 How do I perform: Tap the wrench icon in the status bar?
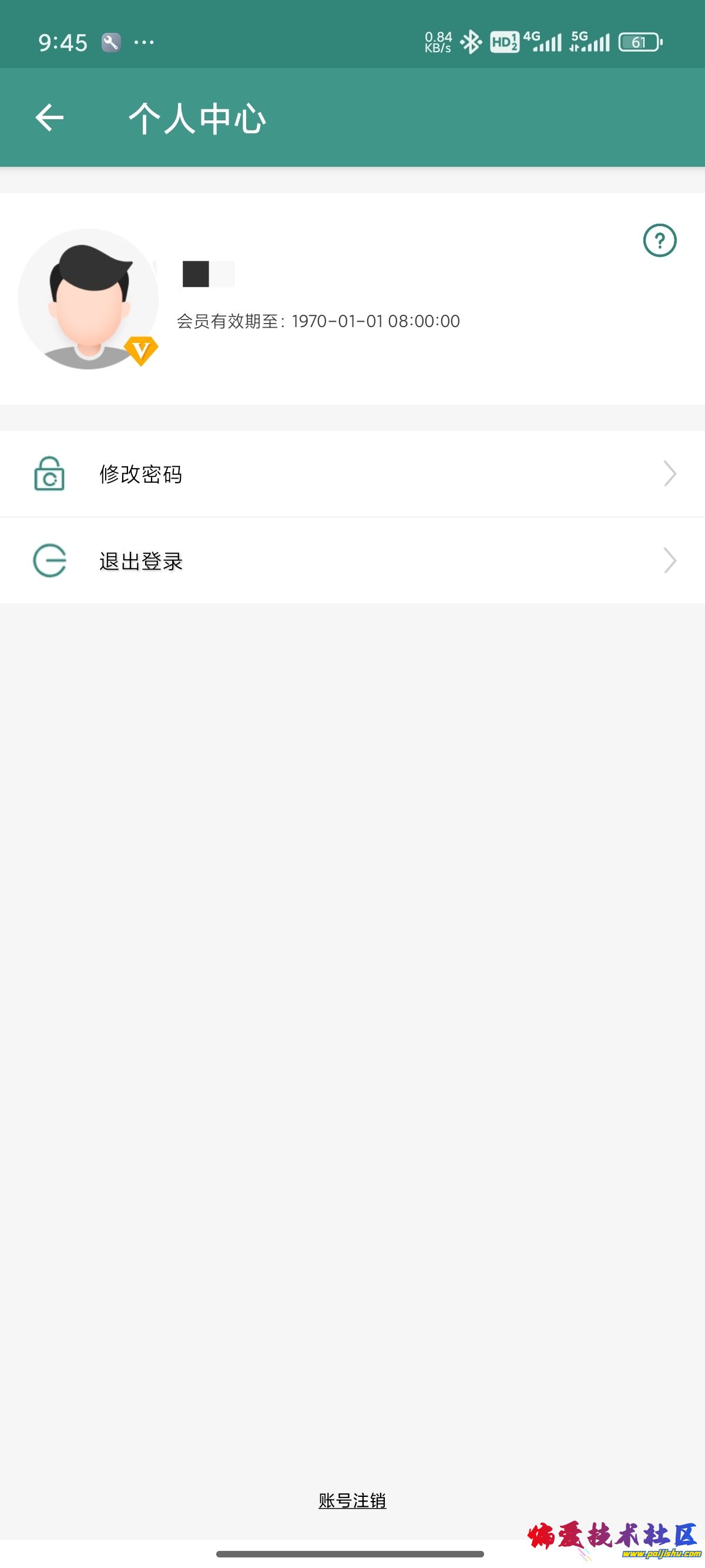coord(111,43)
